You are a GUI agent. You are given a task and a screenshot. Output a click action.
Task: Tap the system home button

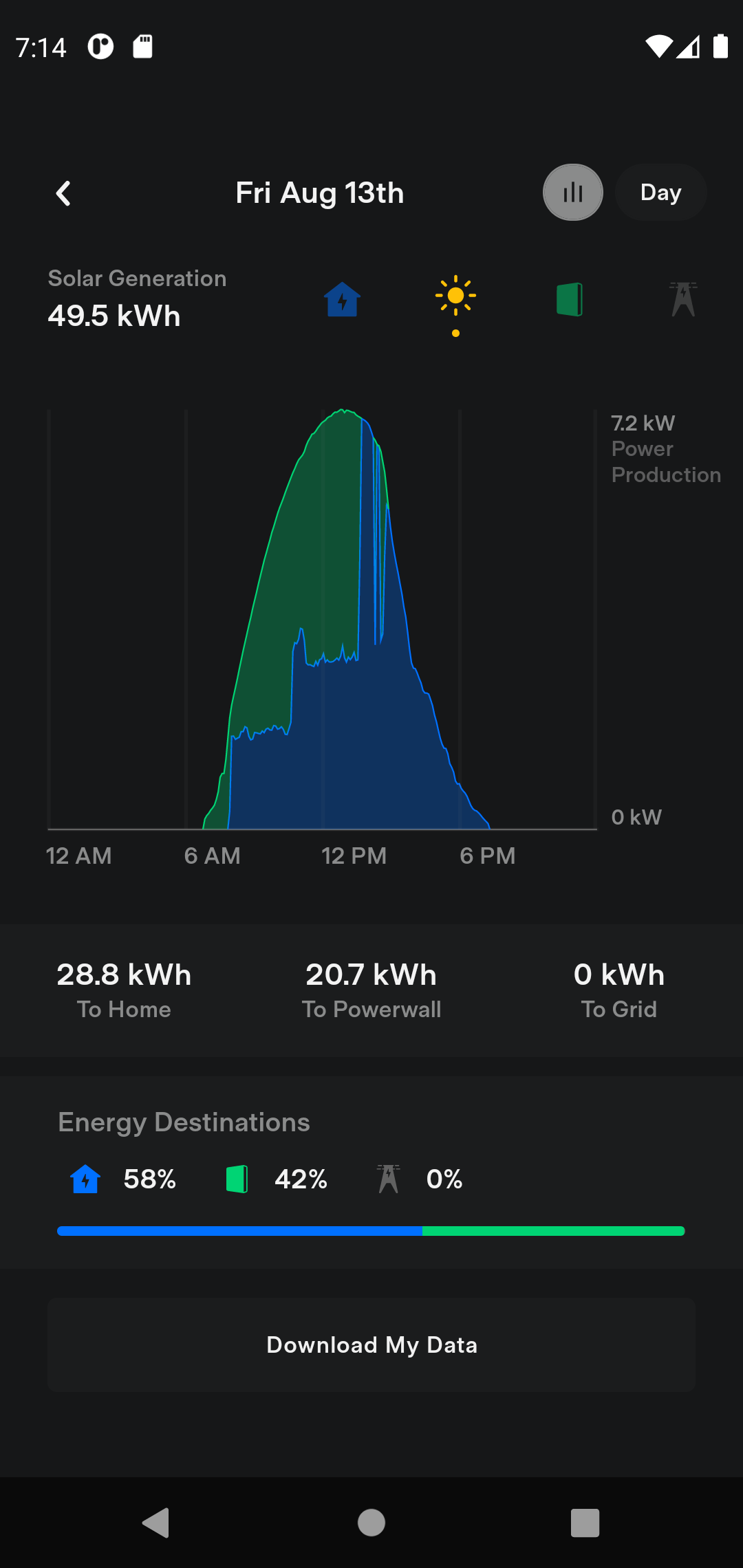coord(371,1523)
